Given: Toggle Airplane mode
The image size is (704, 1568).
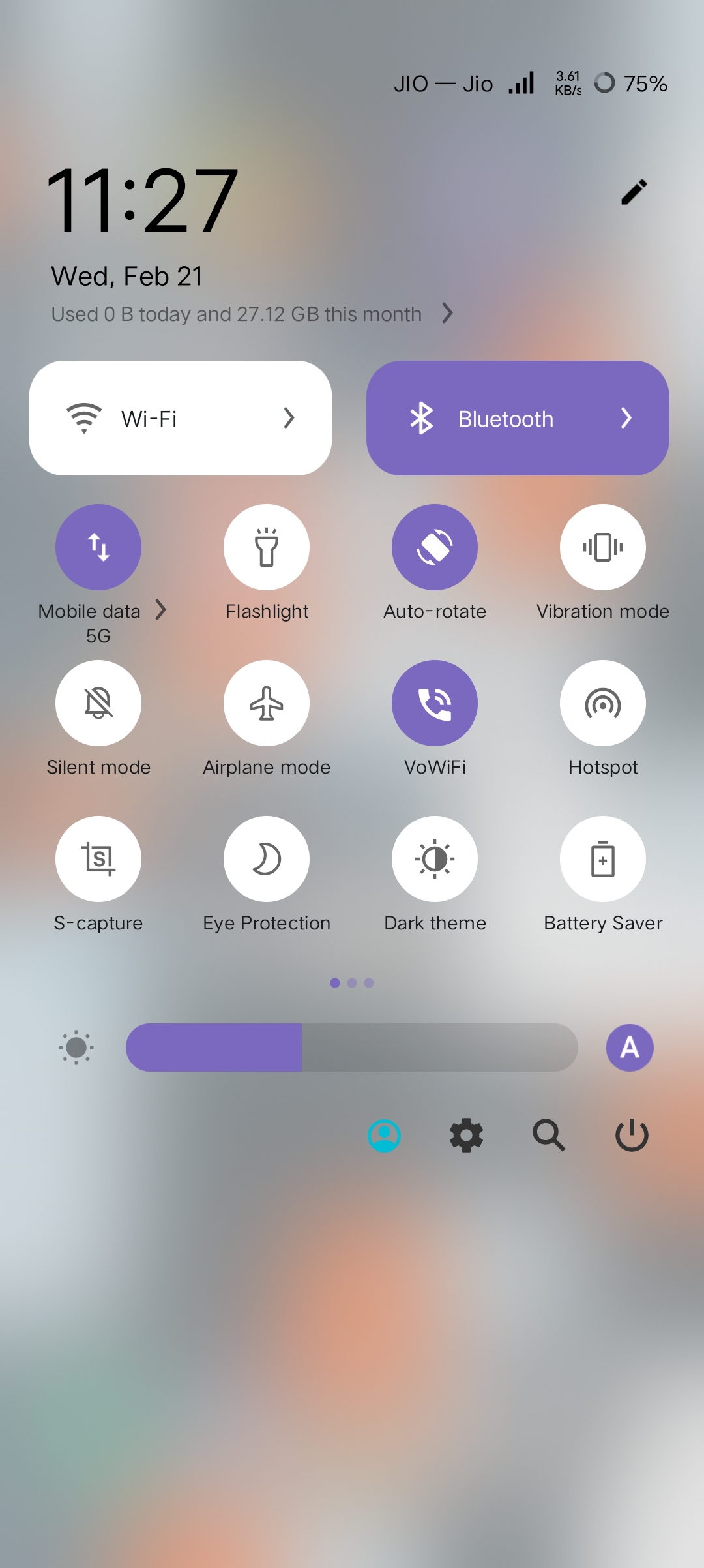Looking at the screenshot, I should [267, 702].
